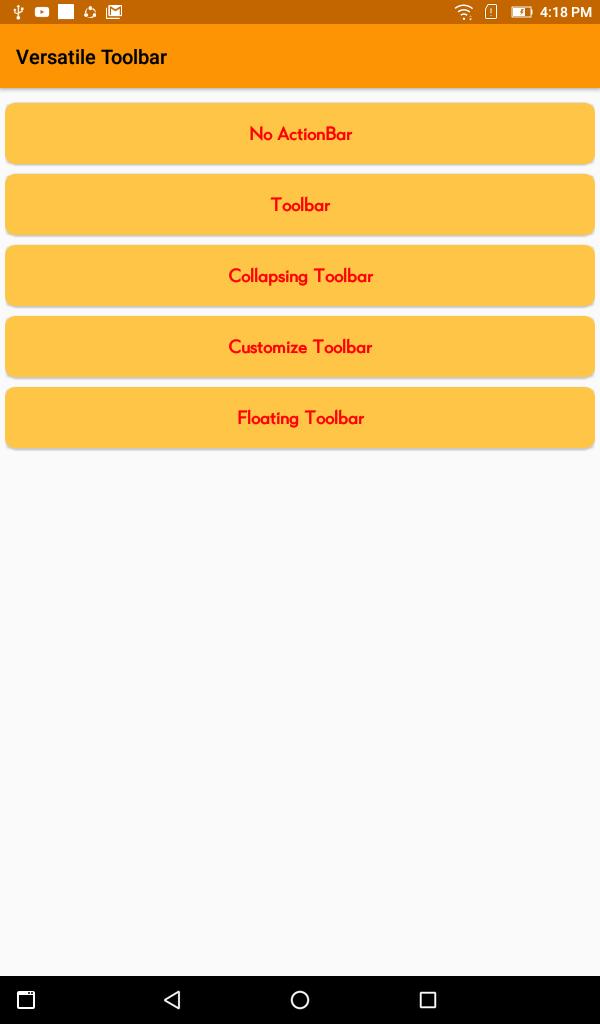This screenshot has height=1024, width=600.
Task: Tap the system home button
Action: click(300, 999)
